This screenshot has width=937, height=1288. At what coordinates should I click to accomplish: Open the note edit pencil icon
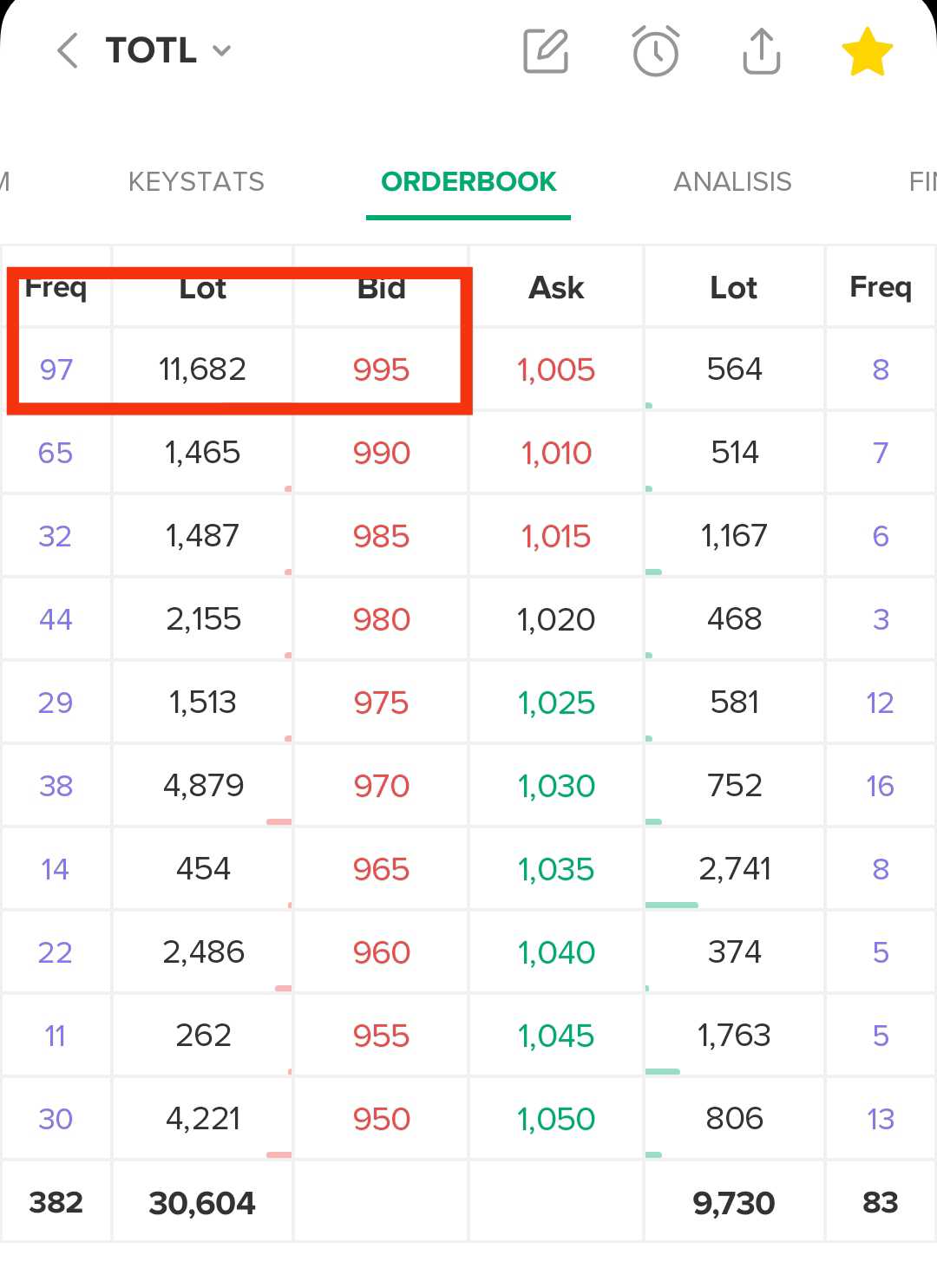pyautogui.click(x=546, y=51)
